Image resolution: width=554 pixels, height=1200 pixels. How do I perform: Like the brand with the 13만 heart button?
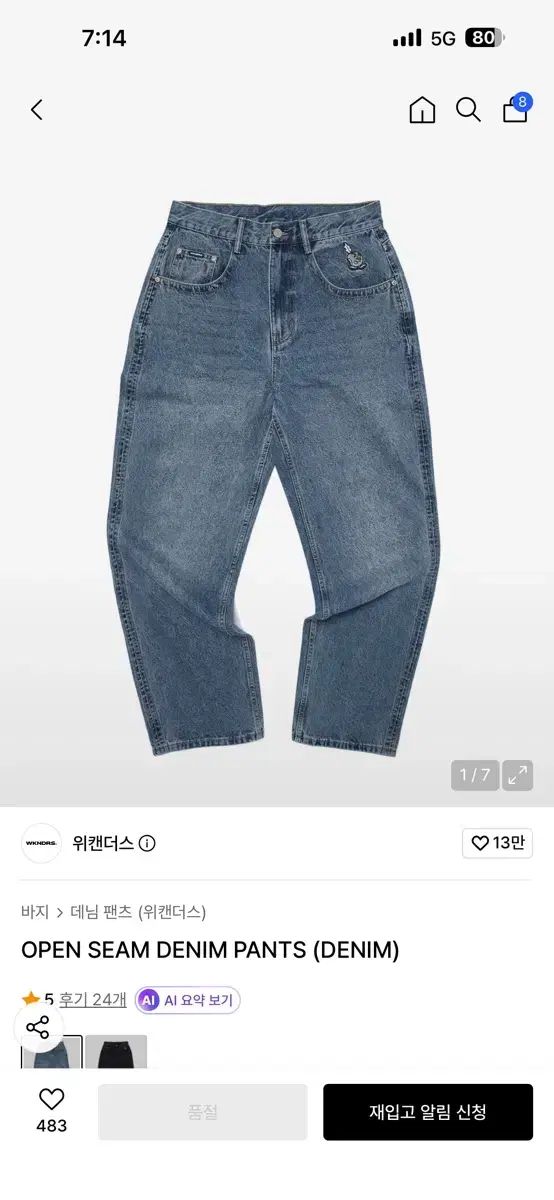coord(497,843)
